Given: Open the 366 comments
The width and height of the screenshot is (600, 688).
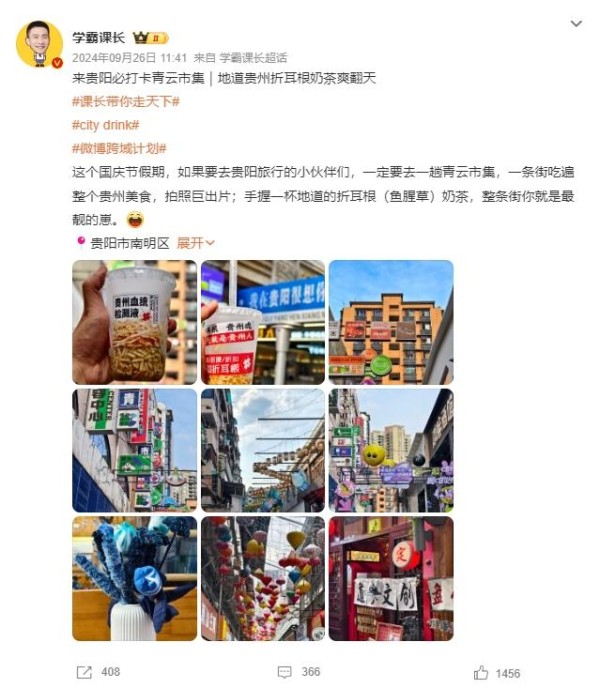Looking at the screenshot, I should click(298, 672).
